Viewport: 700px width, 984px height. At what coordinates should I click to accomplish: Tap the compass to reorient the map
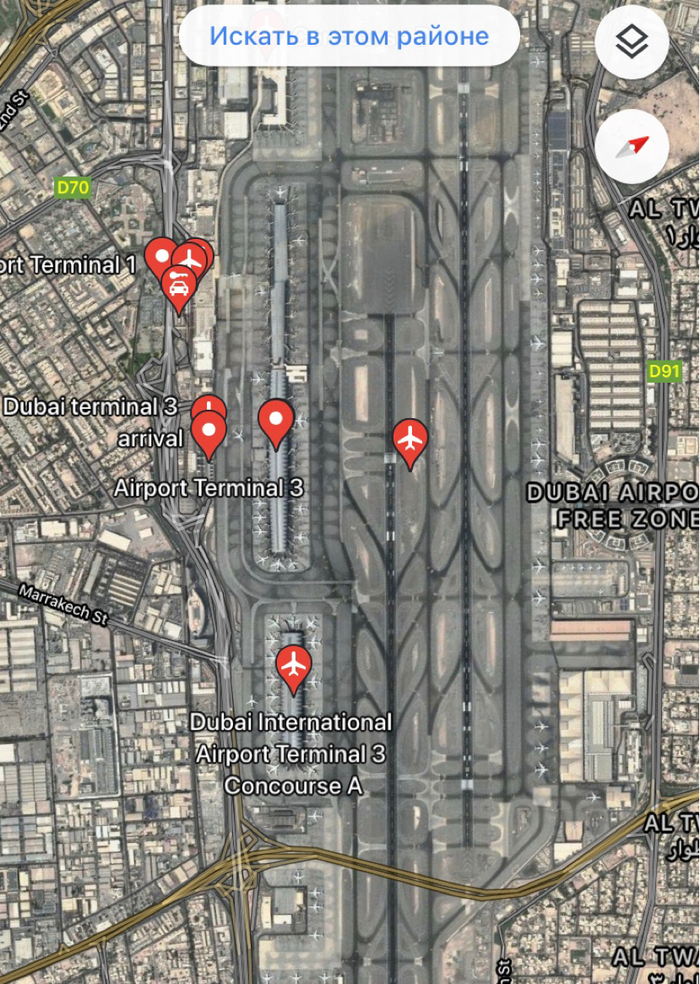pos(631,147)
